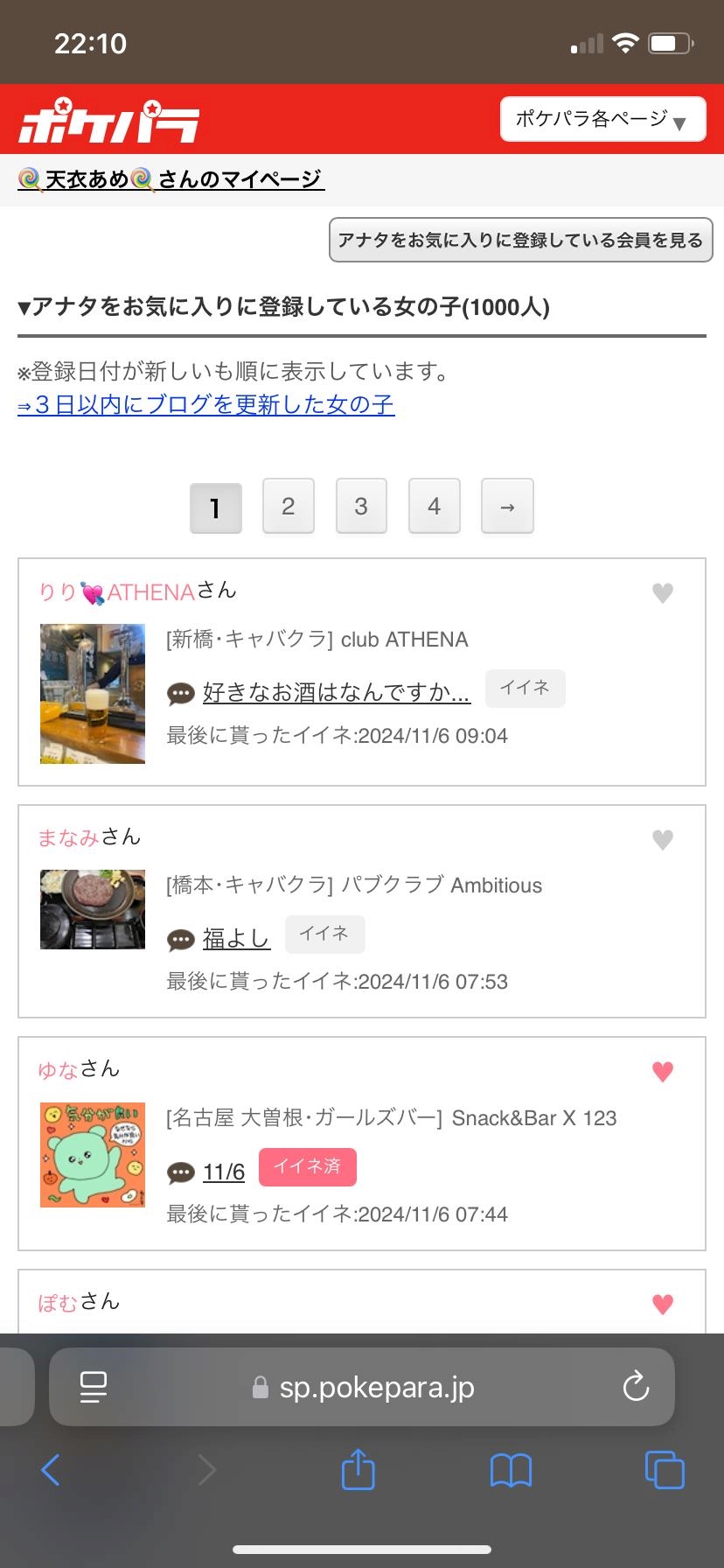Open ゆな's 11/6 blog post
The width and height of the screenshot is (724, 1568).
click(x=224, y=1172)
